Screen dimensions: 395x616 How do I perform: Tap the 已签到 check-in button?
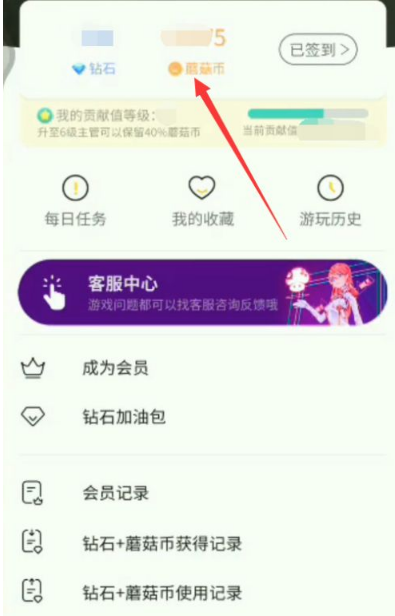point(318,50)
